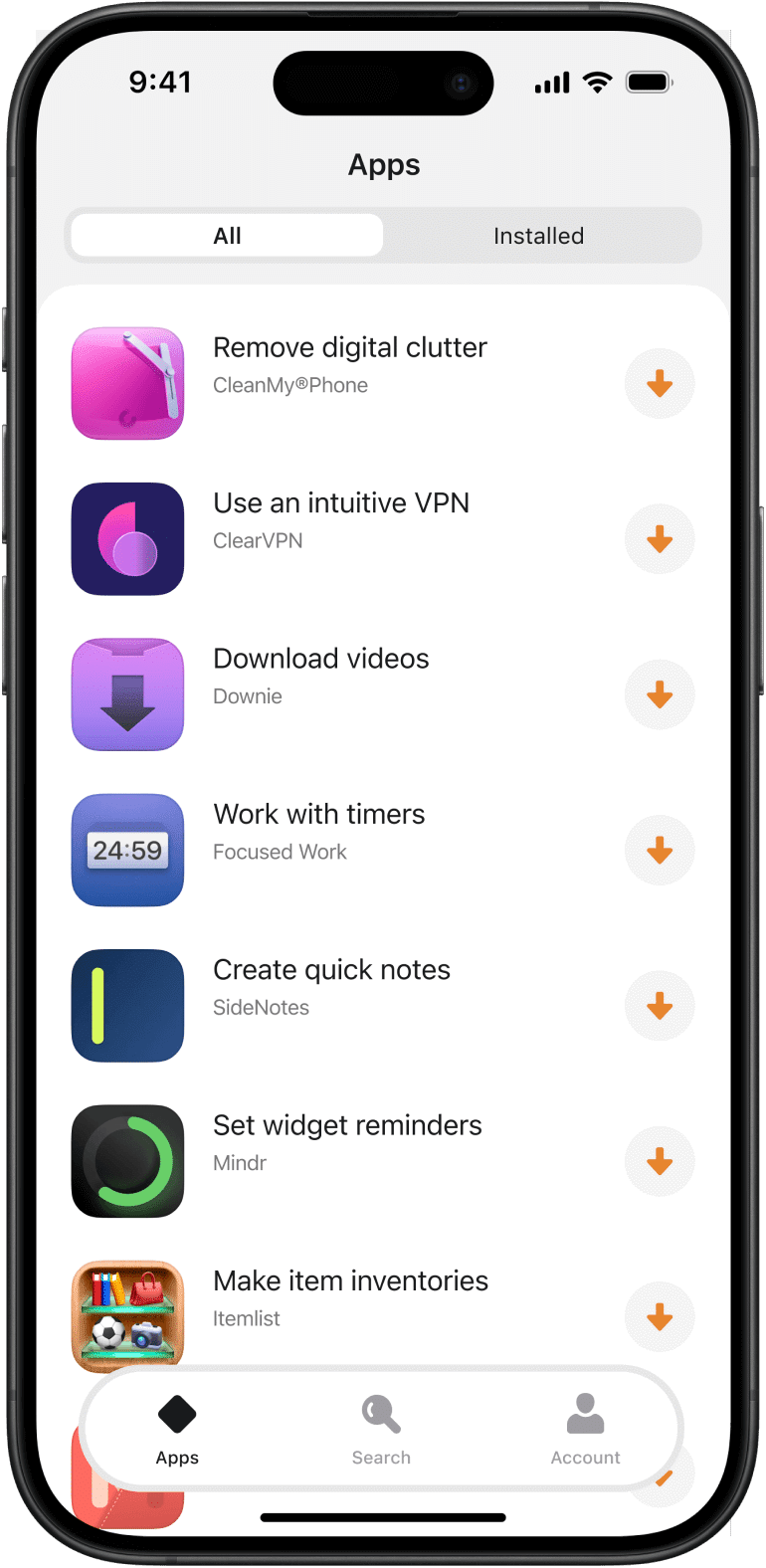The image size is (766, 1568).
Task: Open the Work with timers row
Action: click(x=383, y=851)
